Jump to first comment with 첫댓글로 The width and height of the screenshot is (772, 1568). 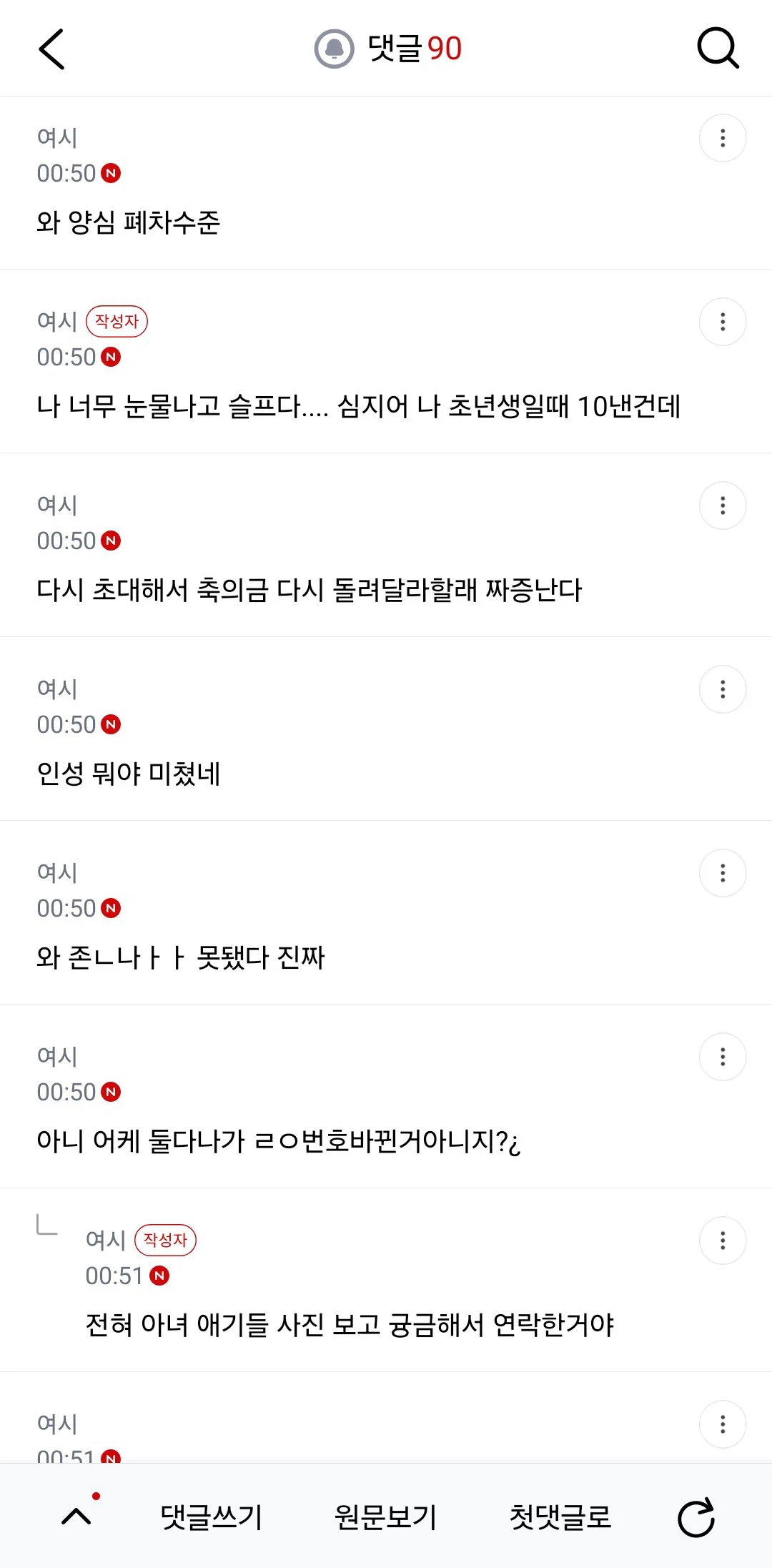point(560,1517)
